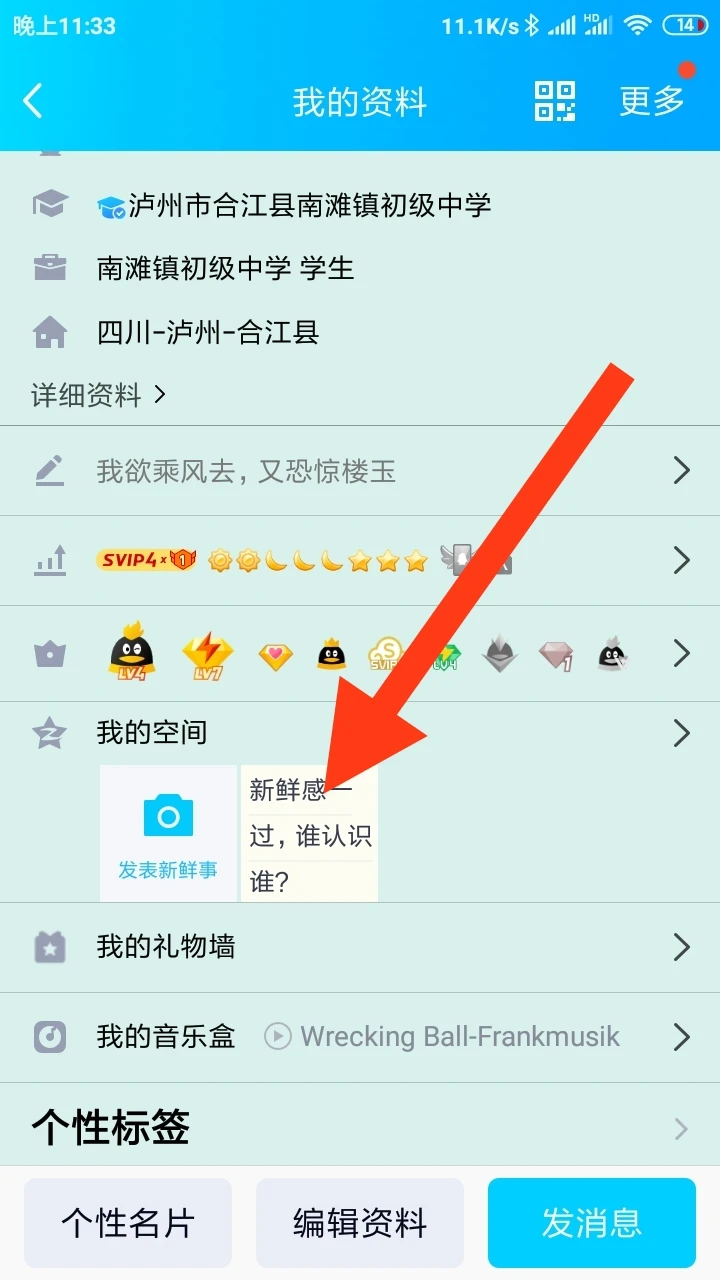
Task: Open the privilege badges row
Action: 360,655
